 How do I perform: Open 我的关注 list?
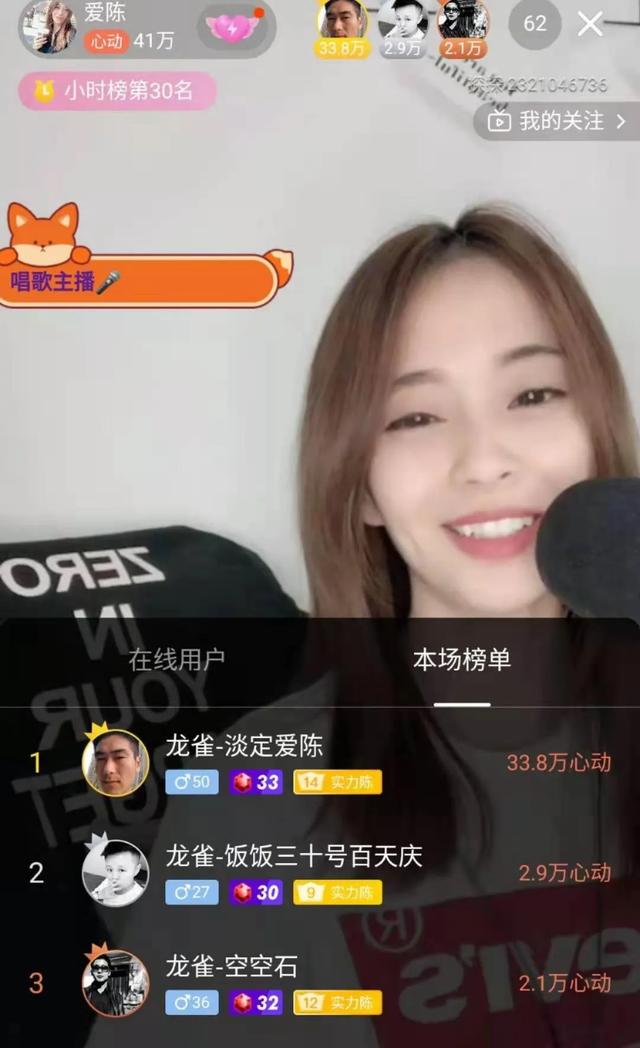[x=558, y=121]
